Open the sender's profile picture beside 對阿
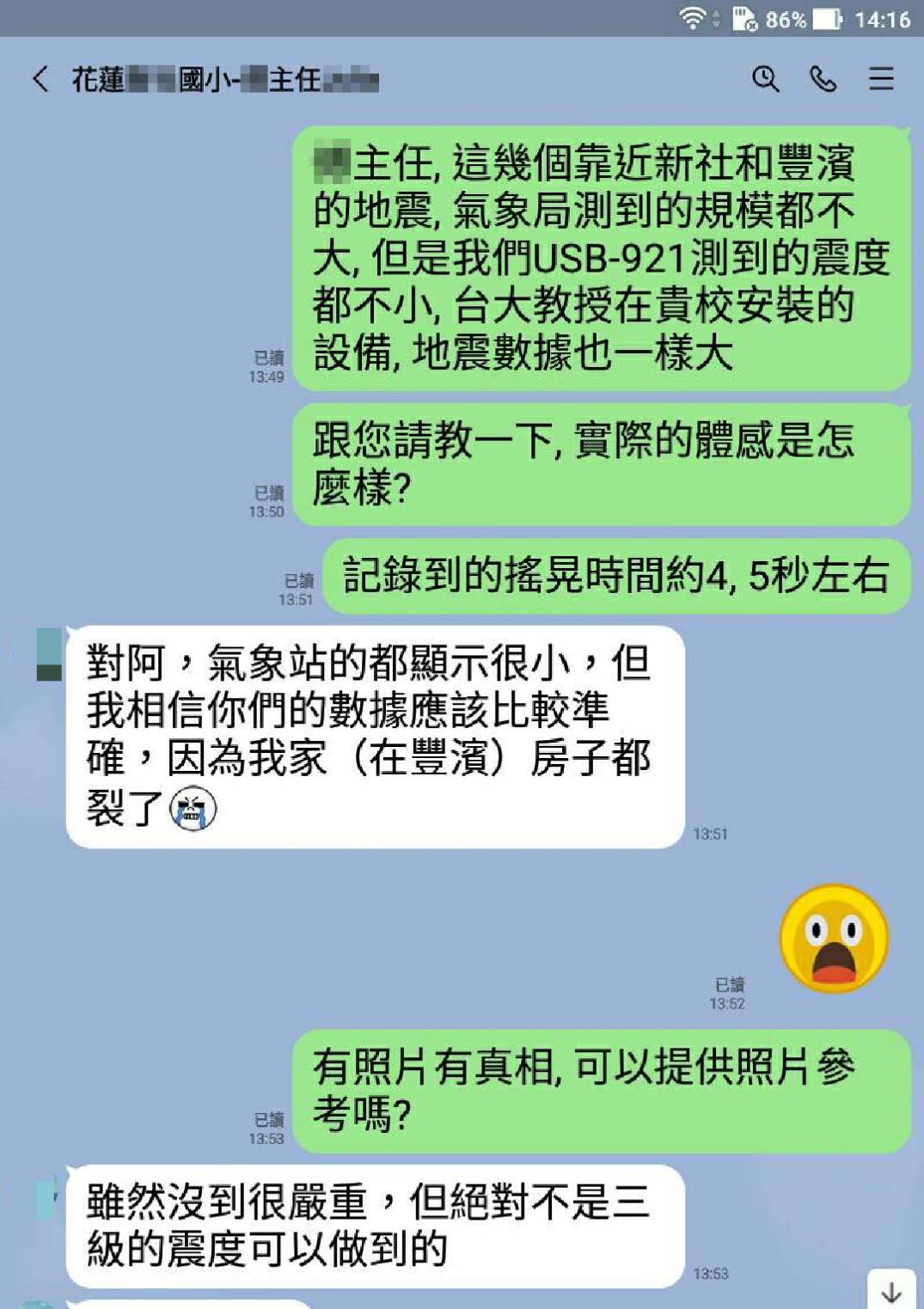This screenshot has height=1309, width=924. (48, 655)
